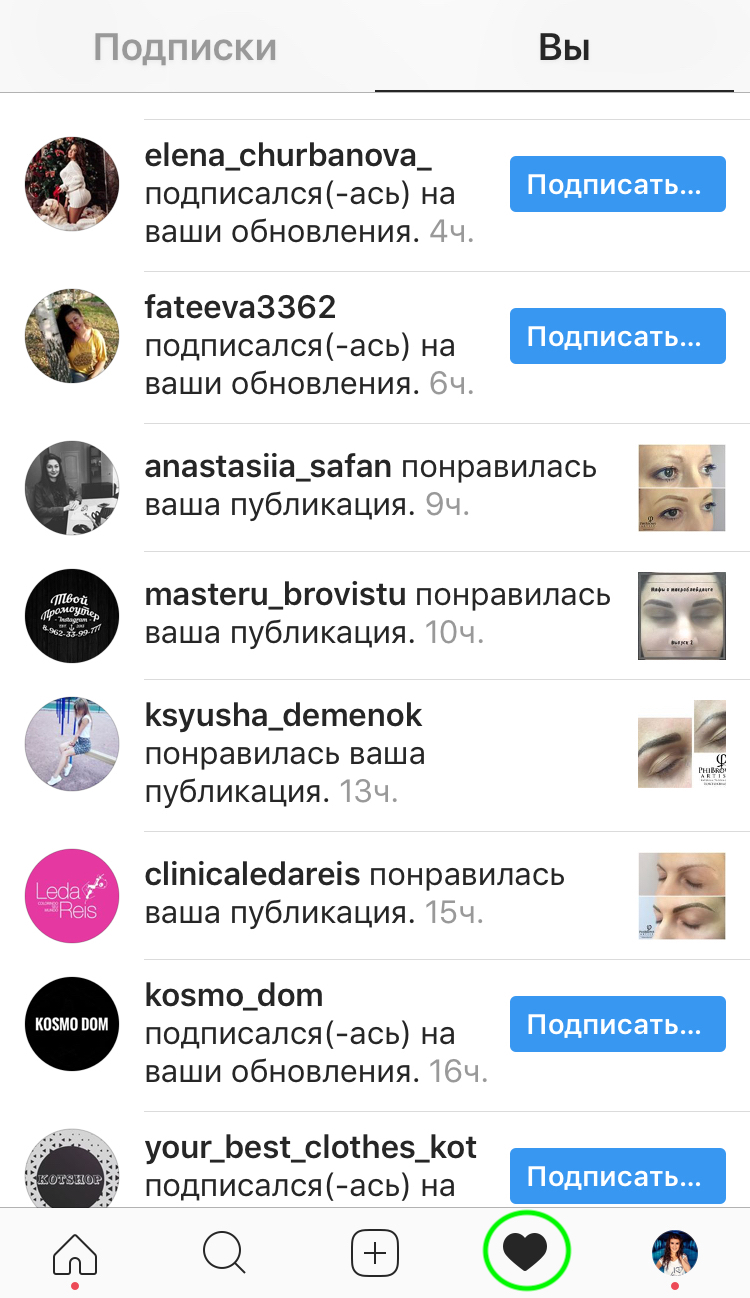This screenshot has width=750, height=1298.
Task: Tap masteru_brovistu profile avatar
Action: [x=72, y=616]
